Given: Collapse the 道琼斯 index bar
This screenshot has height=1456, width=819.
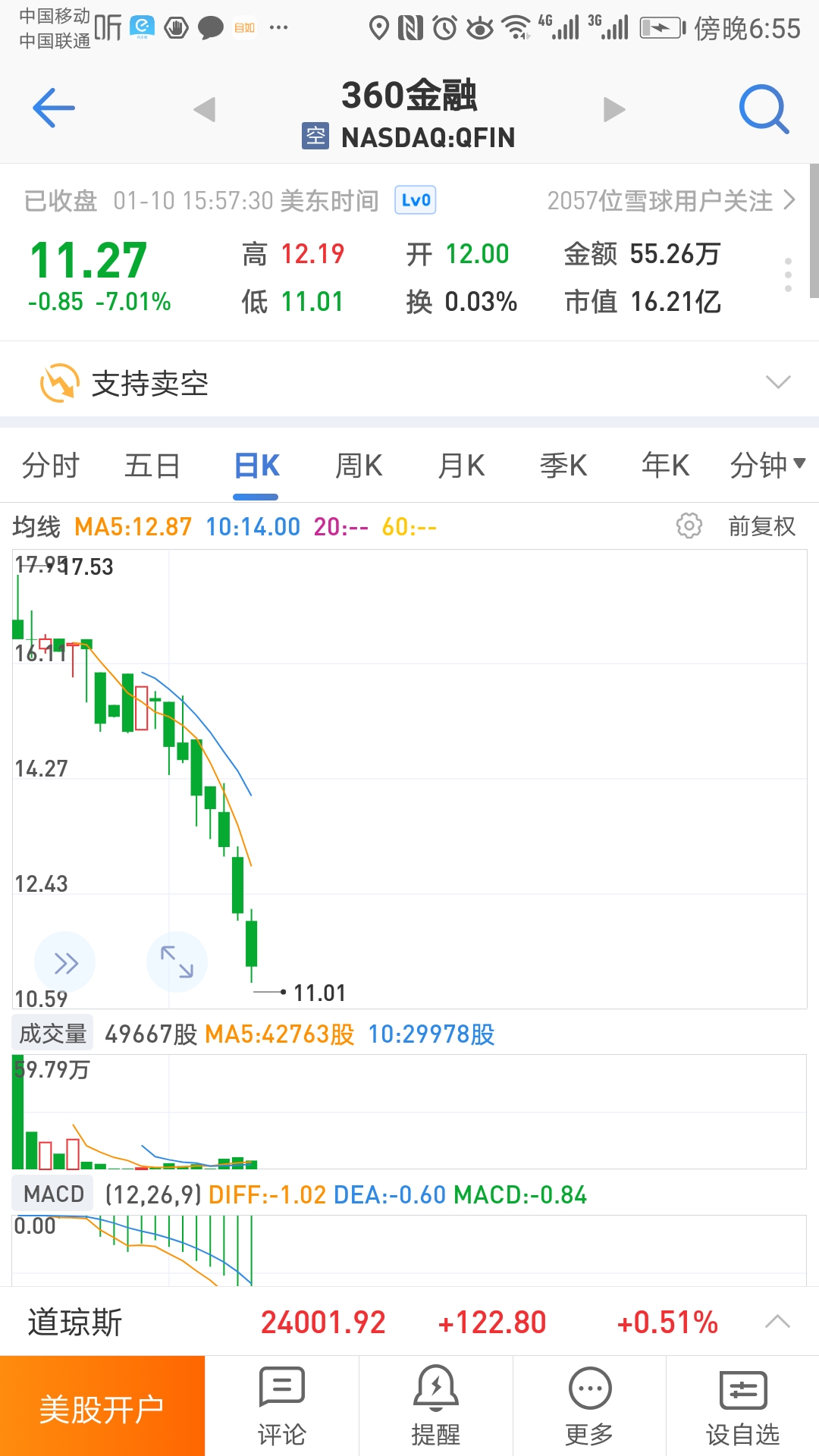Looking at the screenshot, I should (778, 1319).
